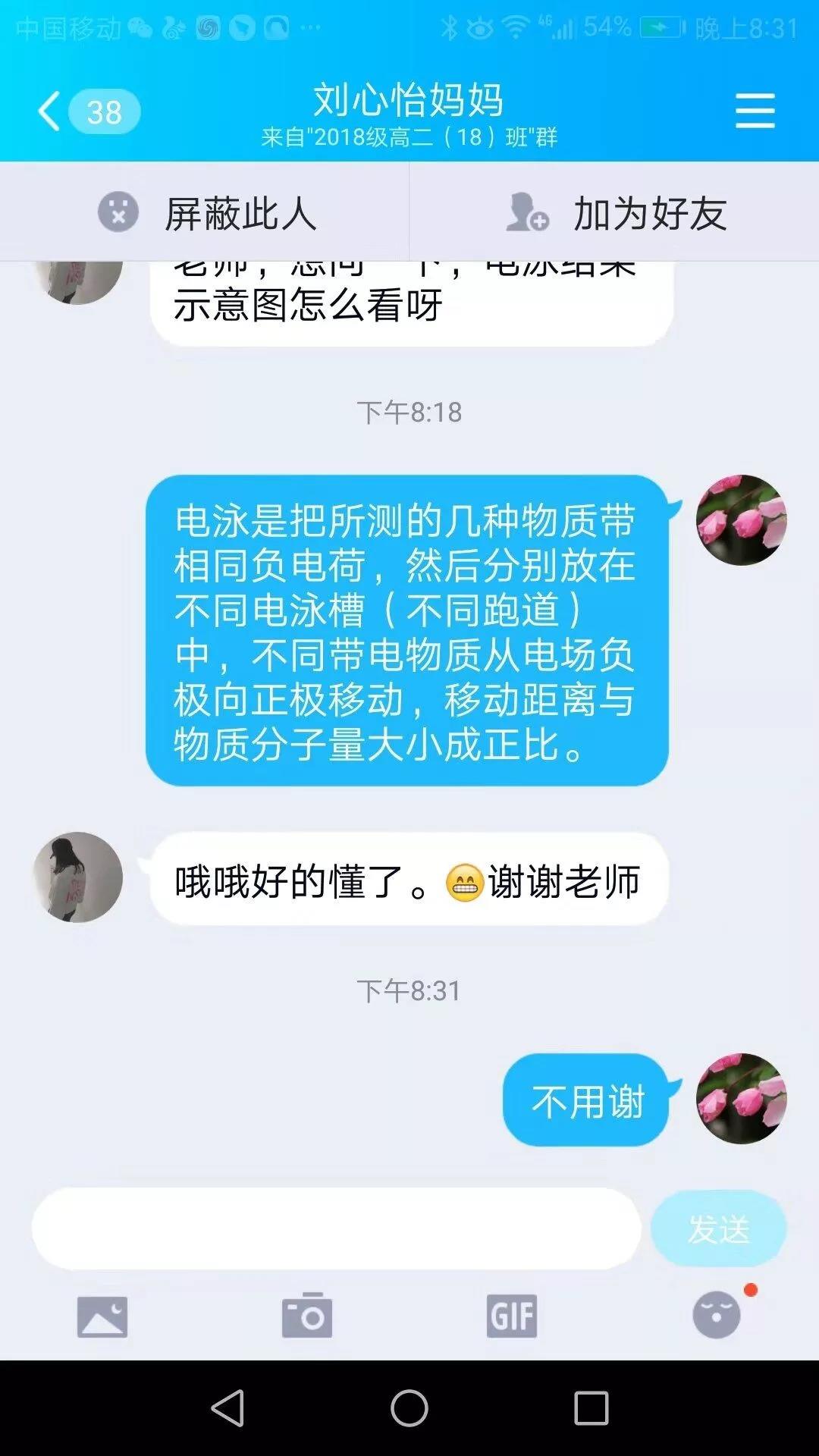
Task: Tap the 发送 send button
Action: point(718,1228)
